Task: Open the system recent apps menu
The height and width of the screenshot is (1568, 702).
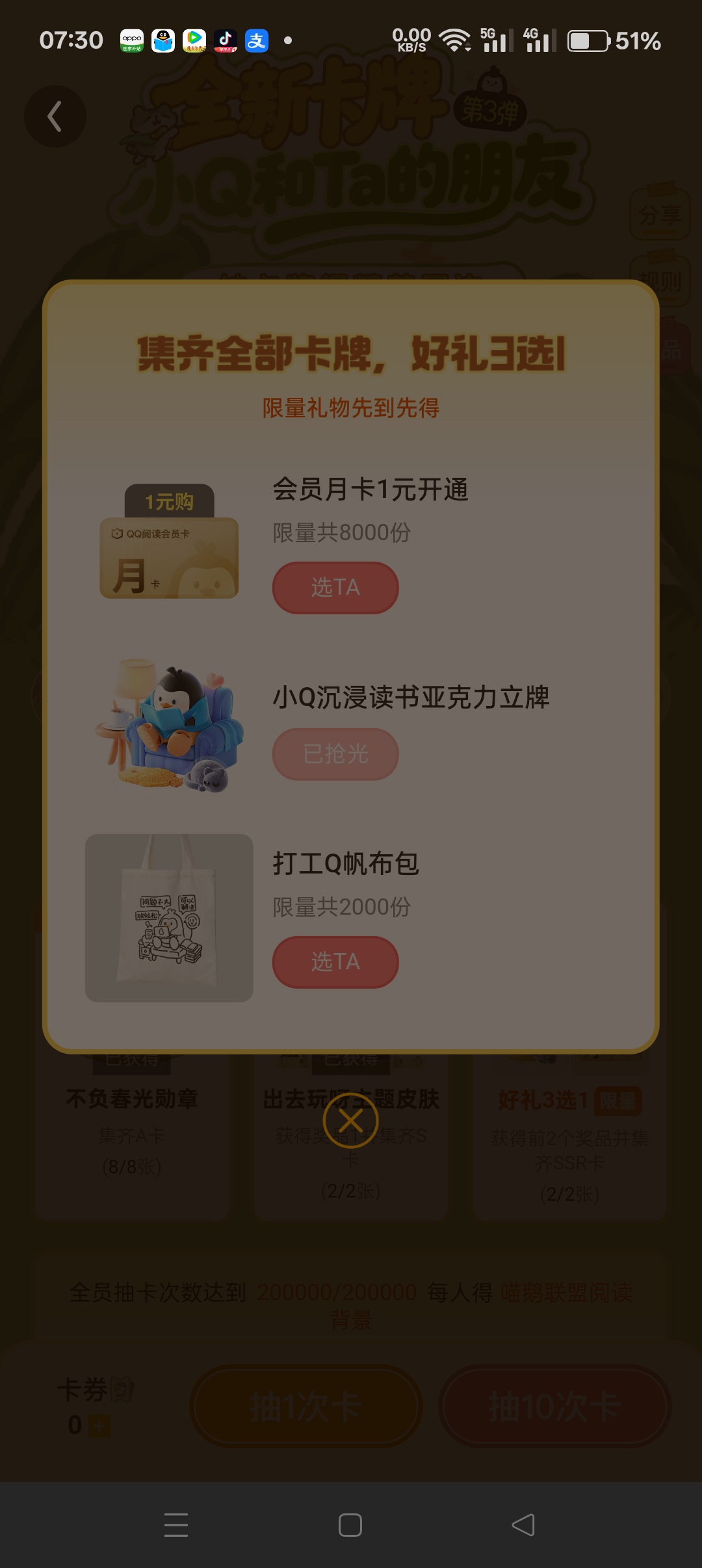Action: [x=176, y=1525]
